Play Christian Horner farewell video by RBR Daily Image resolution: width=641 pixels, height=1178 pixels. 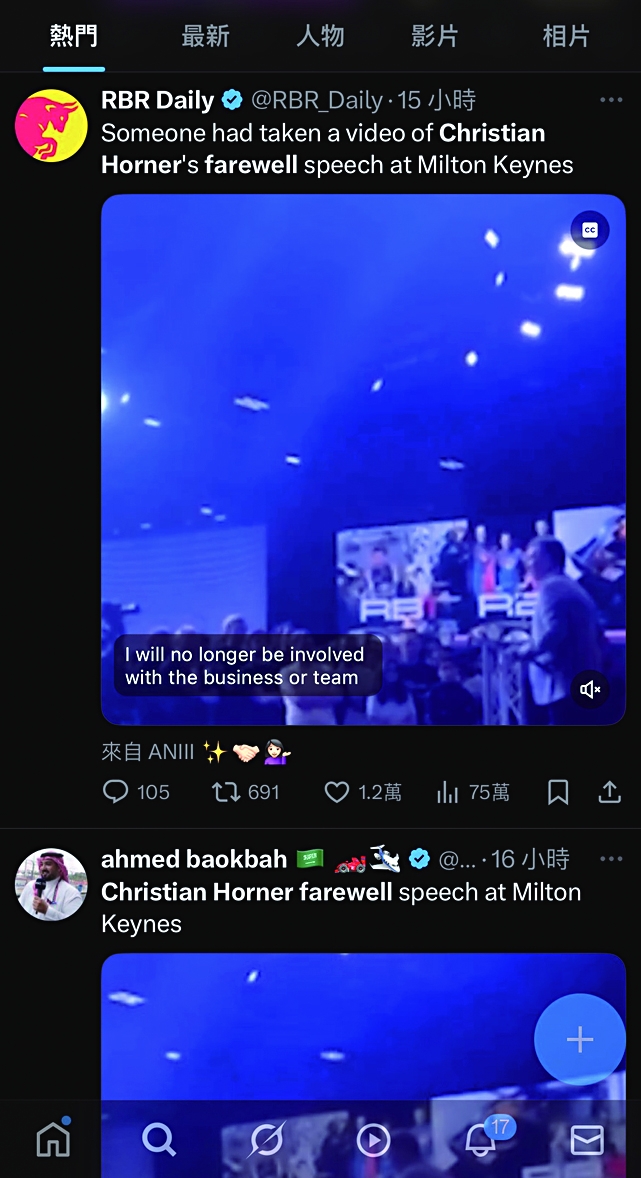point(363,460)
